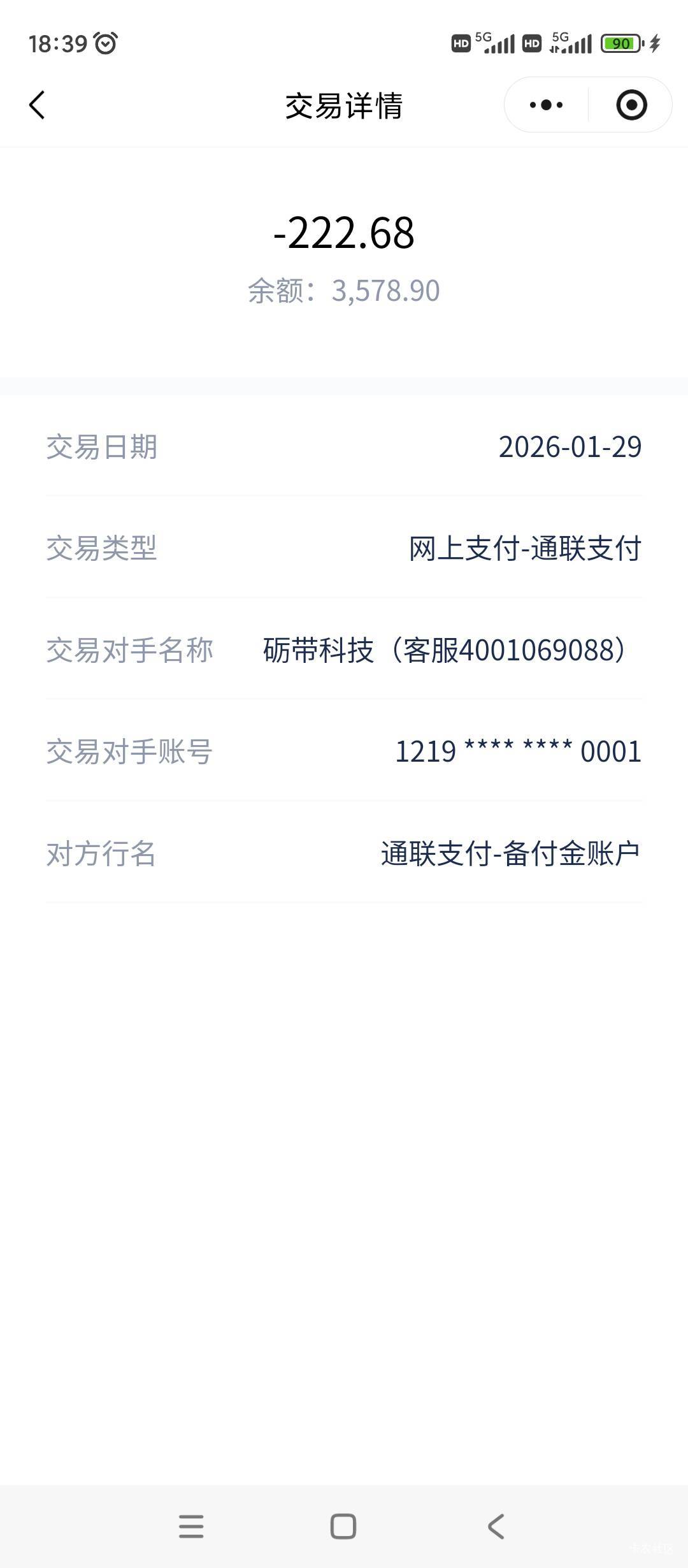Open the mini program three-dot menu

coord(547,105)
